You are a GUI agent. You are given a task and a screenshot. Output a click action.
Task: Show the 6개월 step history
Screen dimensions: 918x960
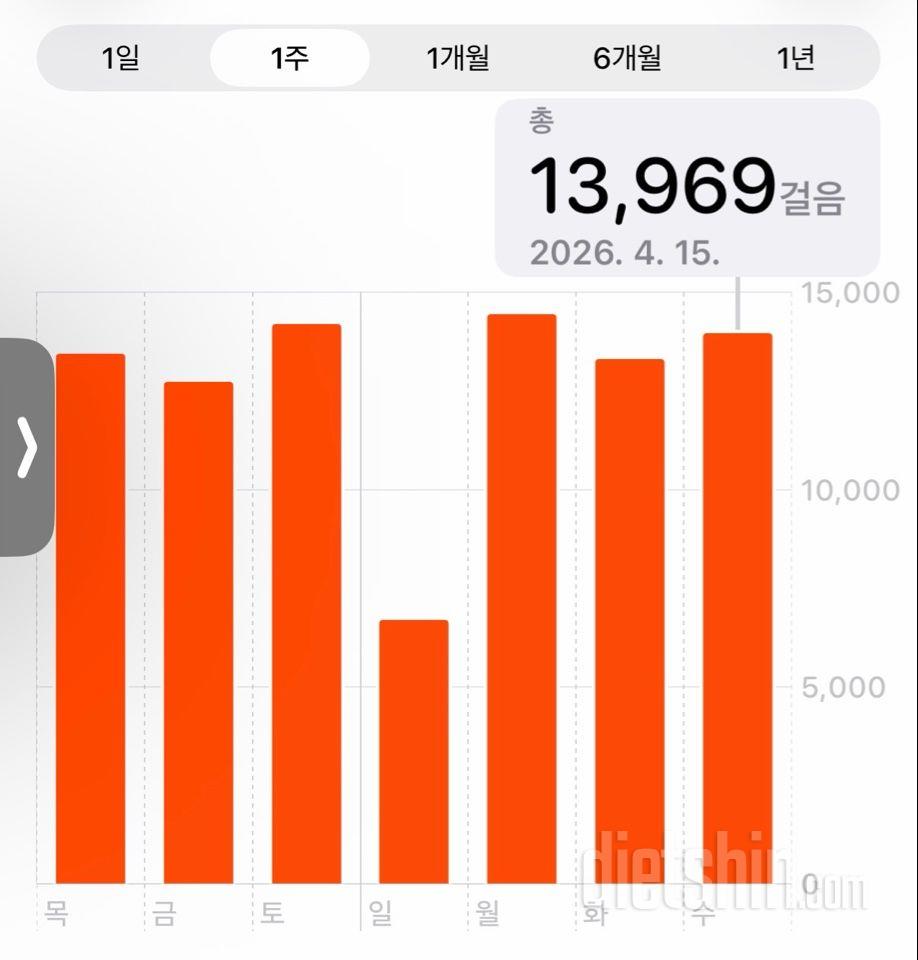(627, 58)
